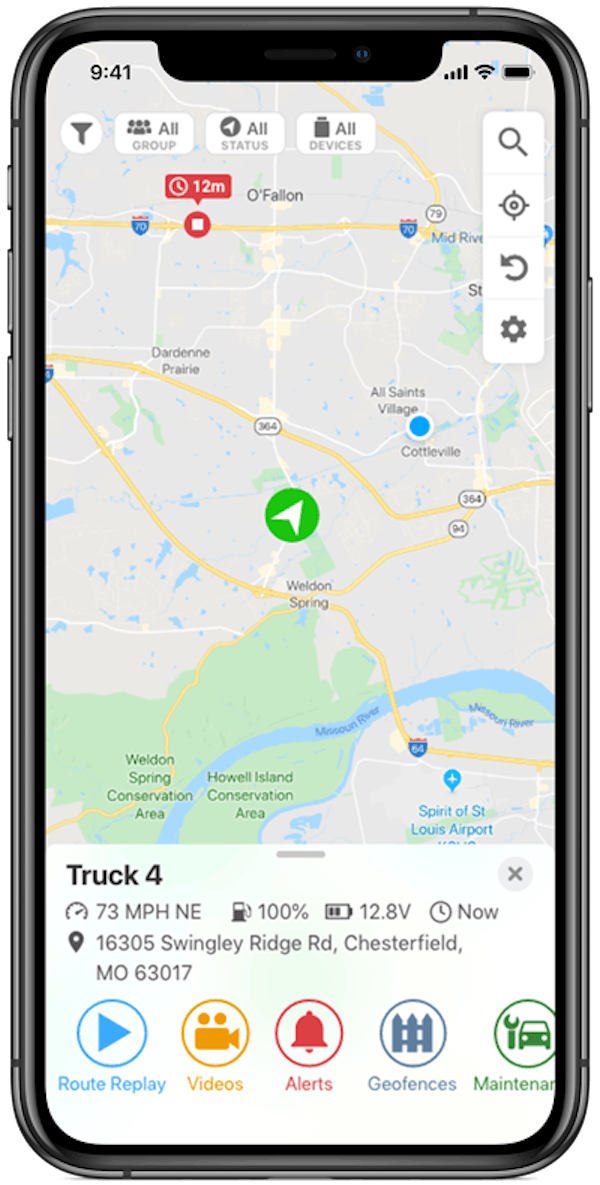Select the green moving vehicle marker
This screenshot has height=1185, width=600.
[x=292, y=516]
